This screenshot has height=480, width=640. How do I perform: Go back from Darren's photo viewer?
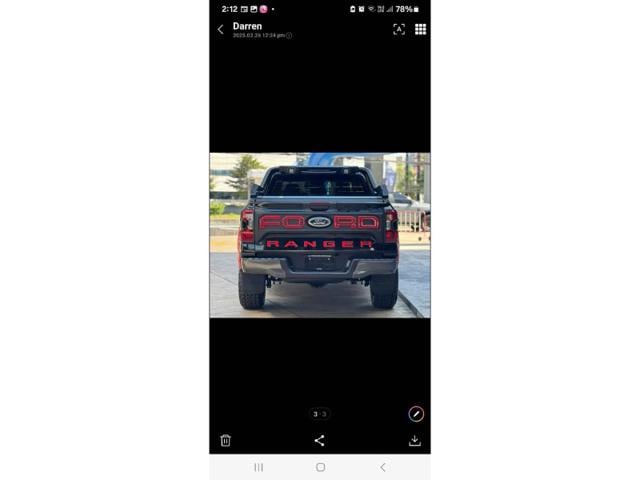[220, 29]
